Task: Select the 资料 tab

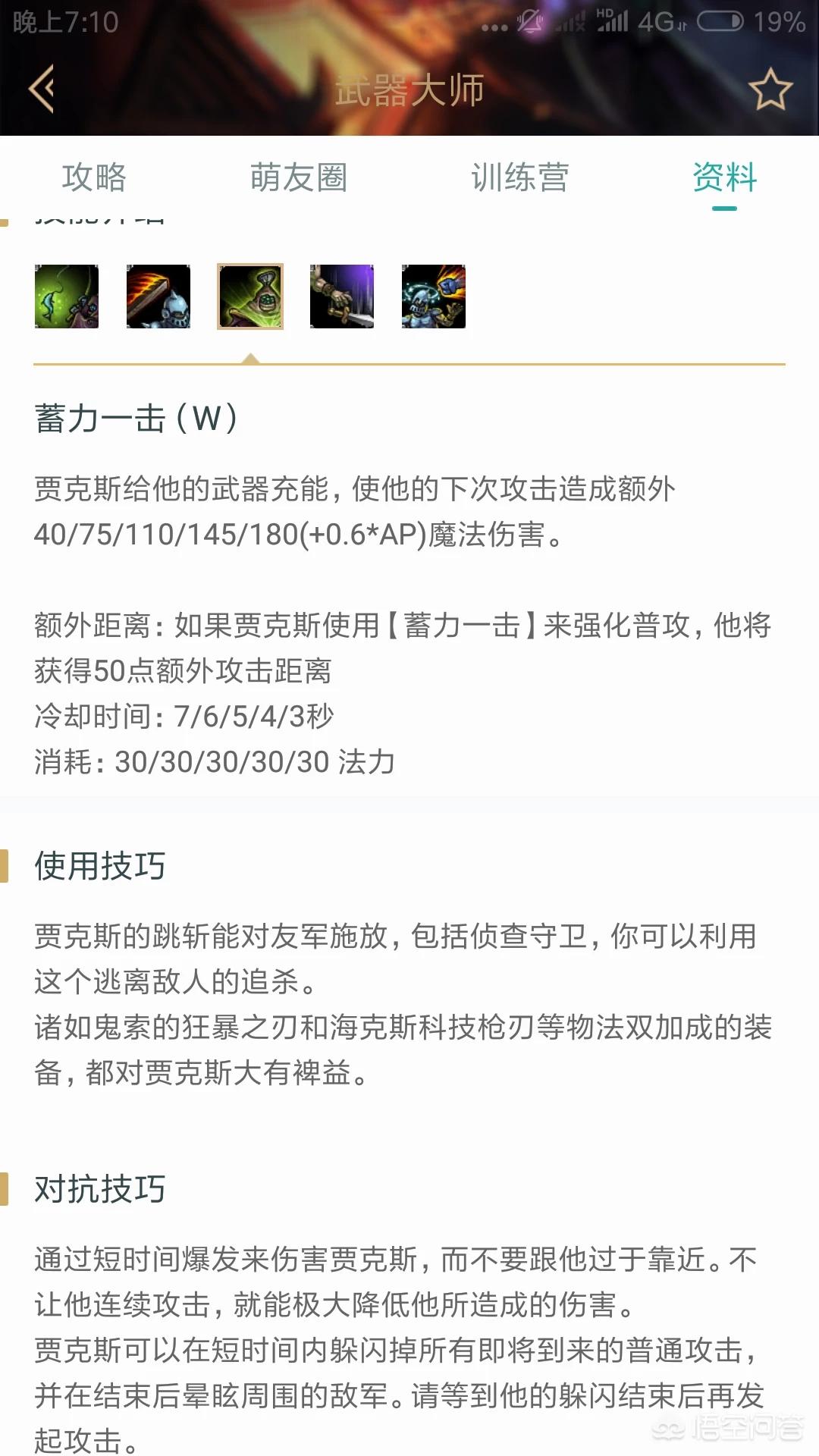Action: 724,177
